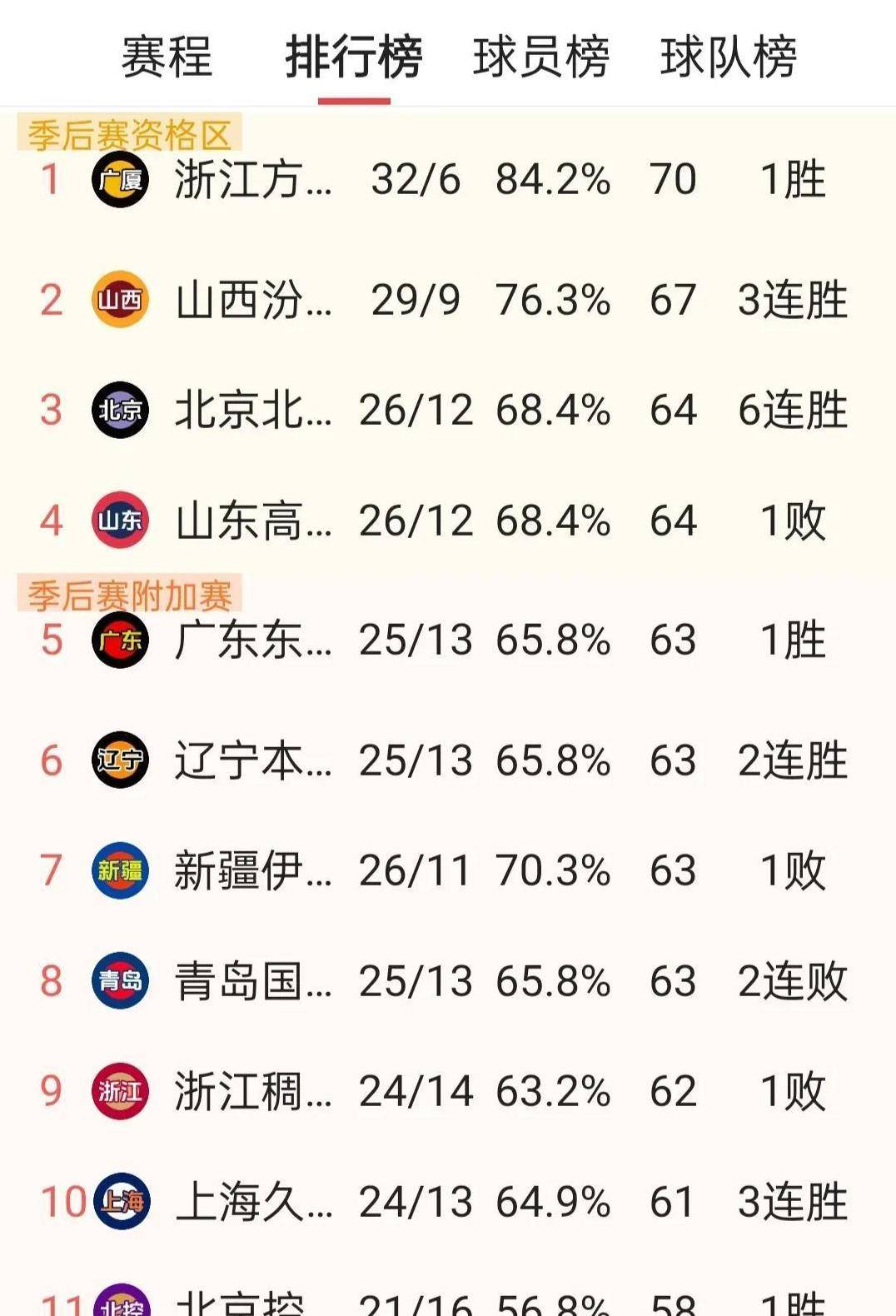Screen dimensions: 896x1316
Task: Select the 上海 team badge icon
Action: point(119,1201)
